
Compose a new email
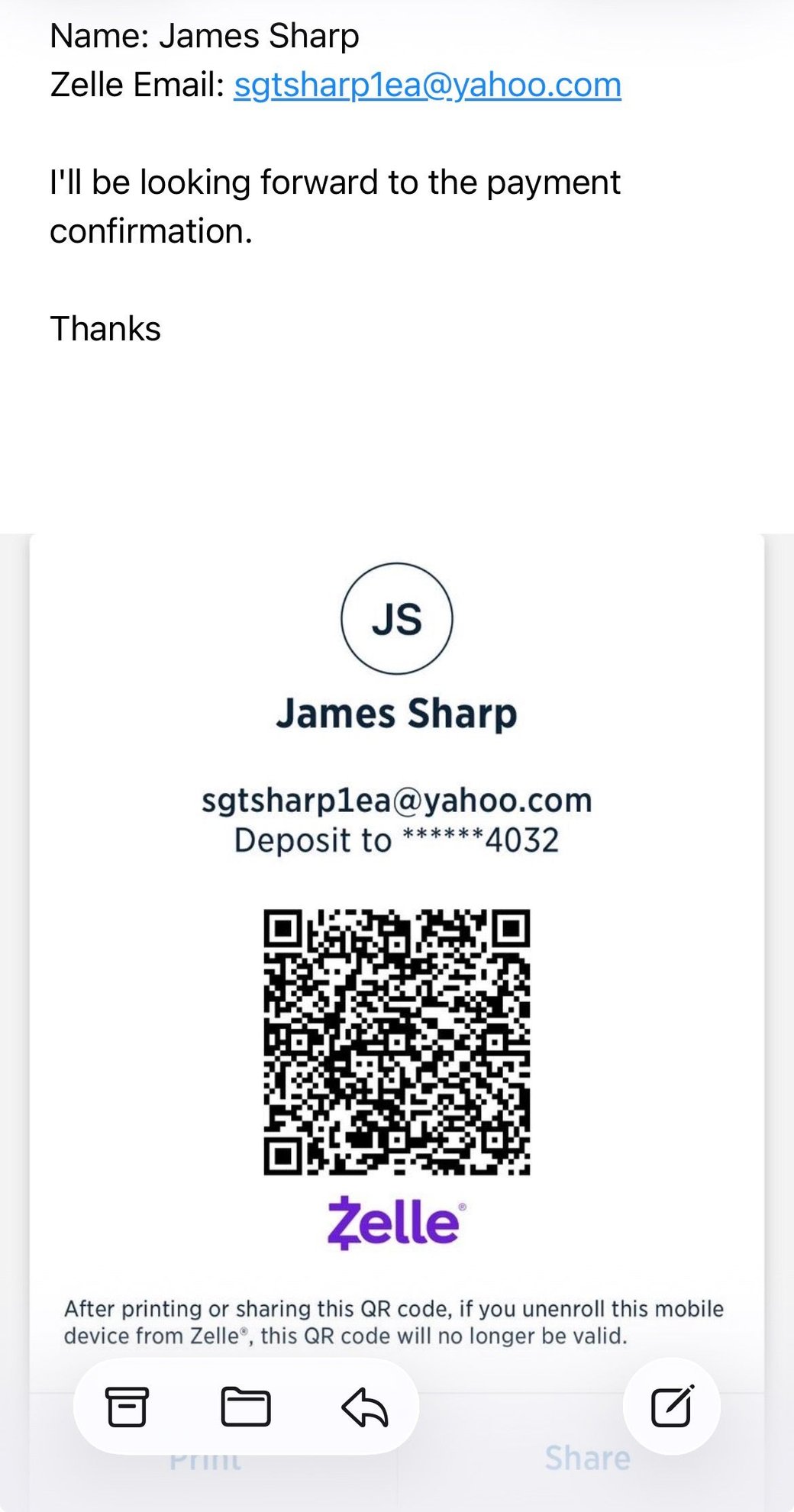click(671, 1406)
